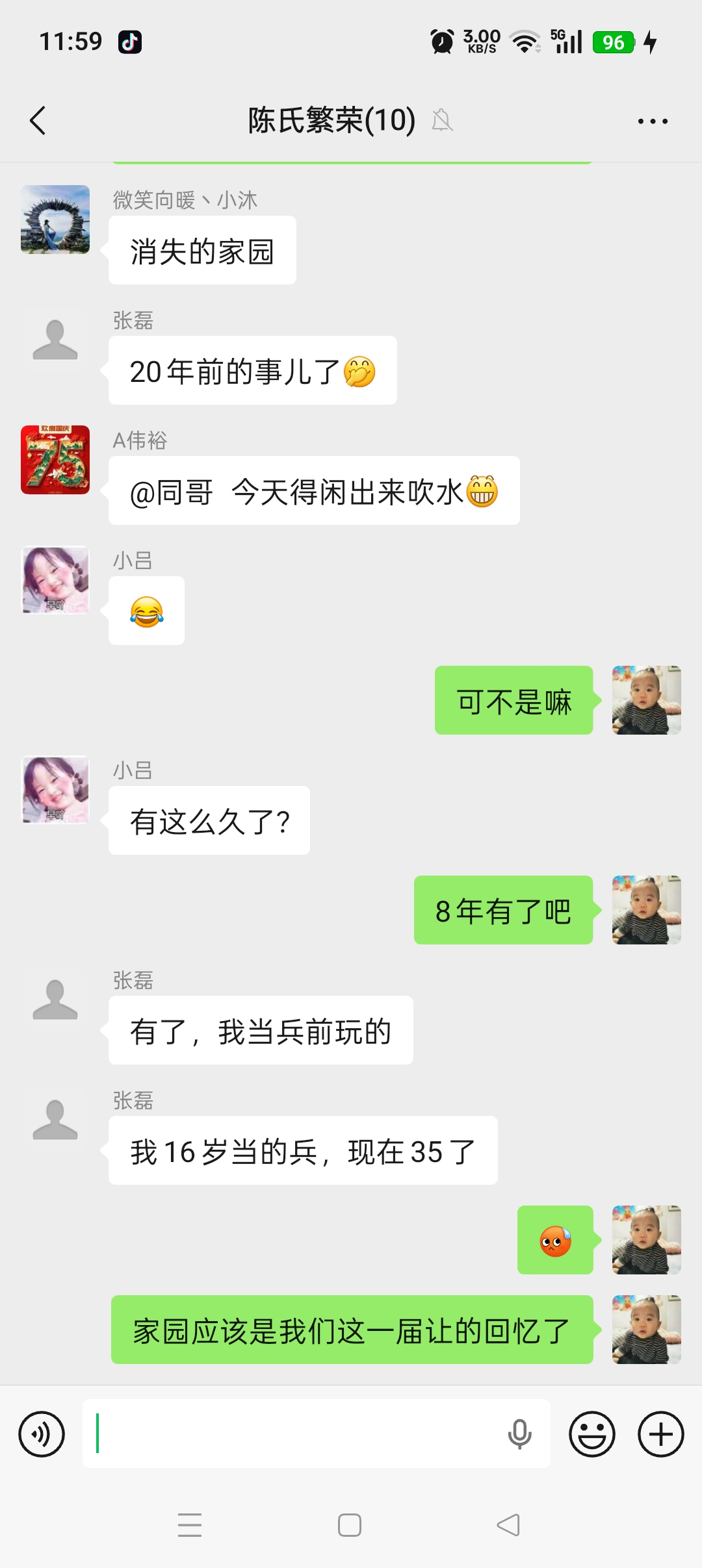Focus the message text field
This screenshot has width=702, height=1568.
point(292,1434)
